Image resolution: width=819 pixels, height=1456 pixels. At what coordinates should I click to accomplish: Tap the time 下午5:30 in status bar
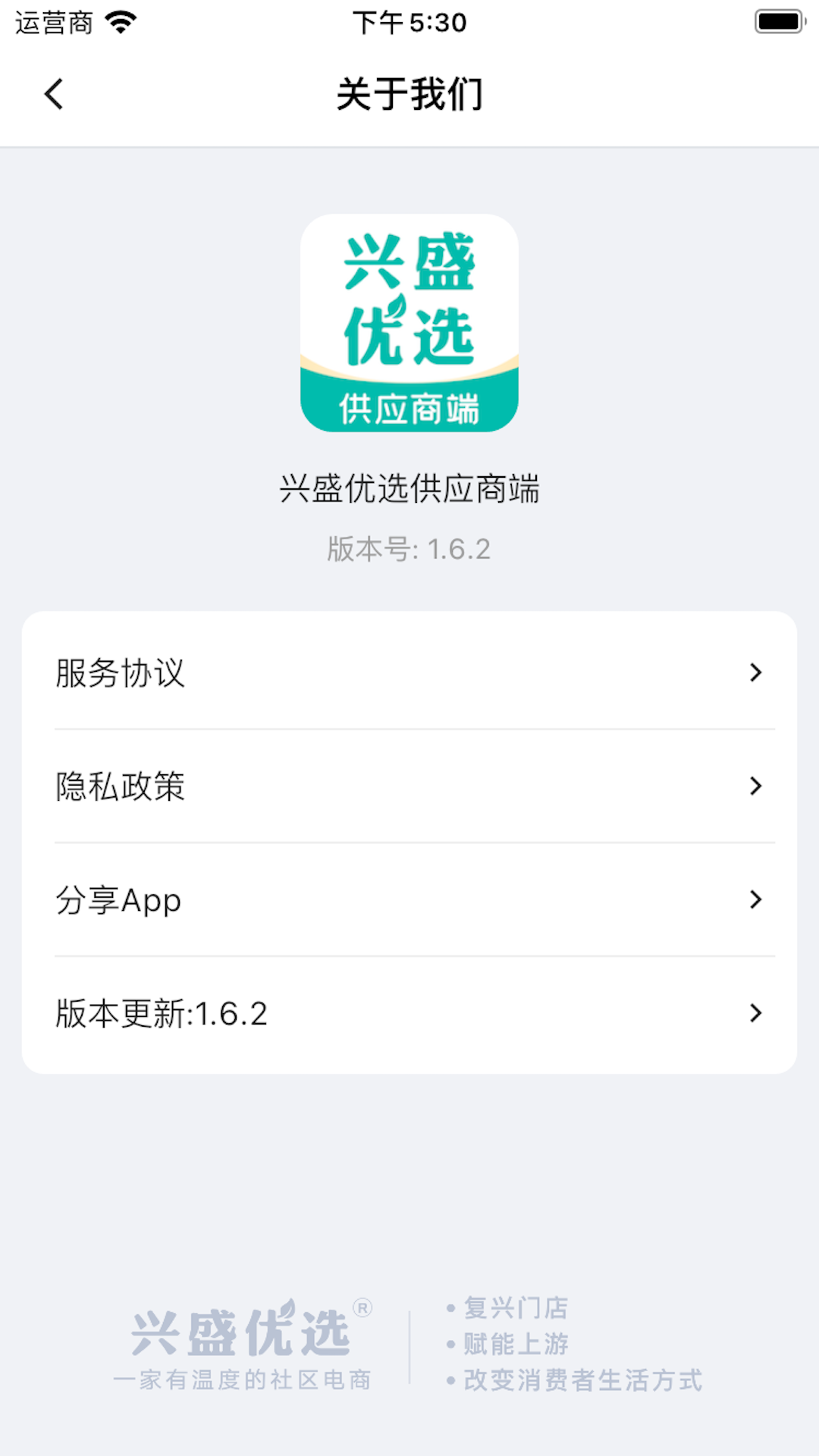tap(409, 23)
